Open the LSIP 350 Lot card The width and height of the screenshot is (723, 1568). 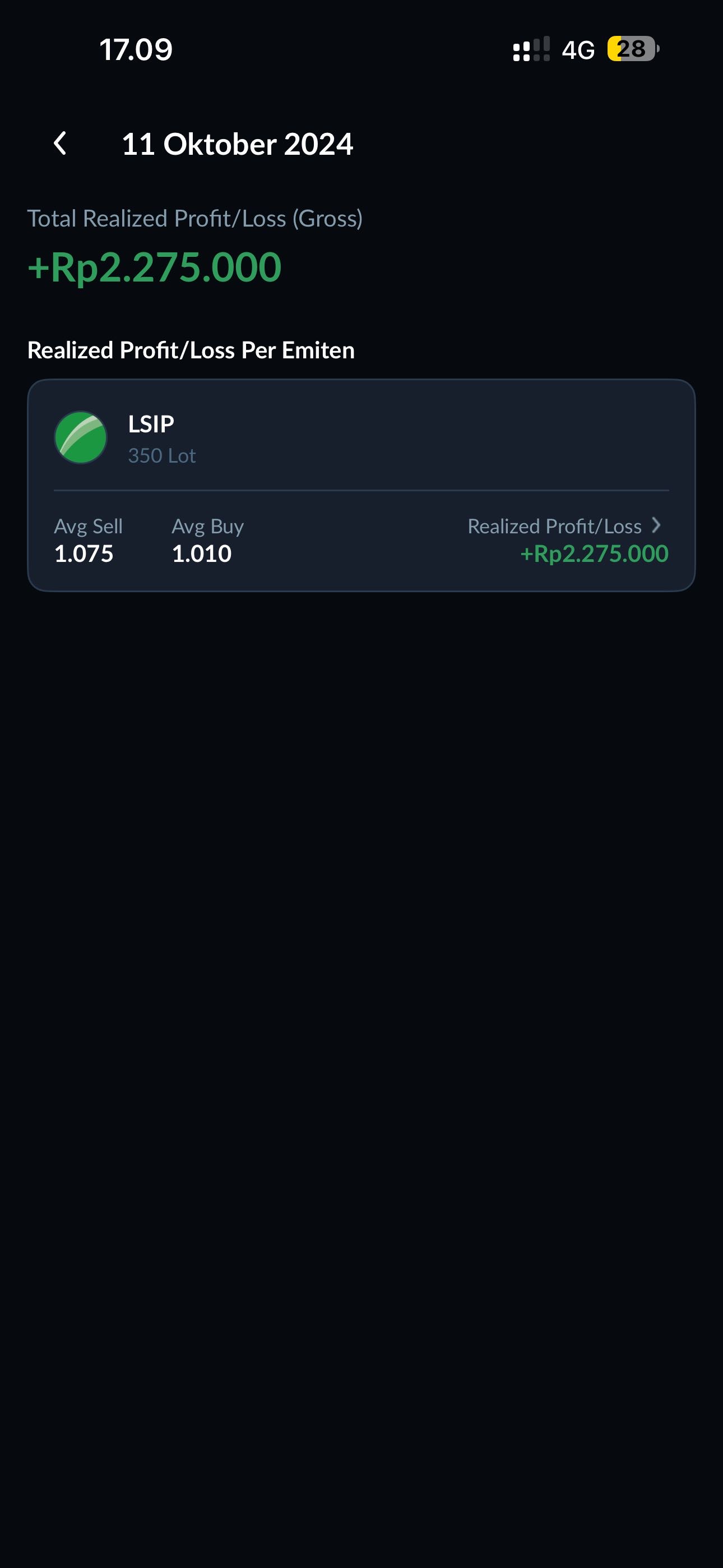pyautogui.click(x=360, y=438)
